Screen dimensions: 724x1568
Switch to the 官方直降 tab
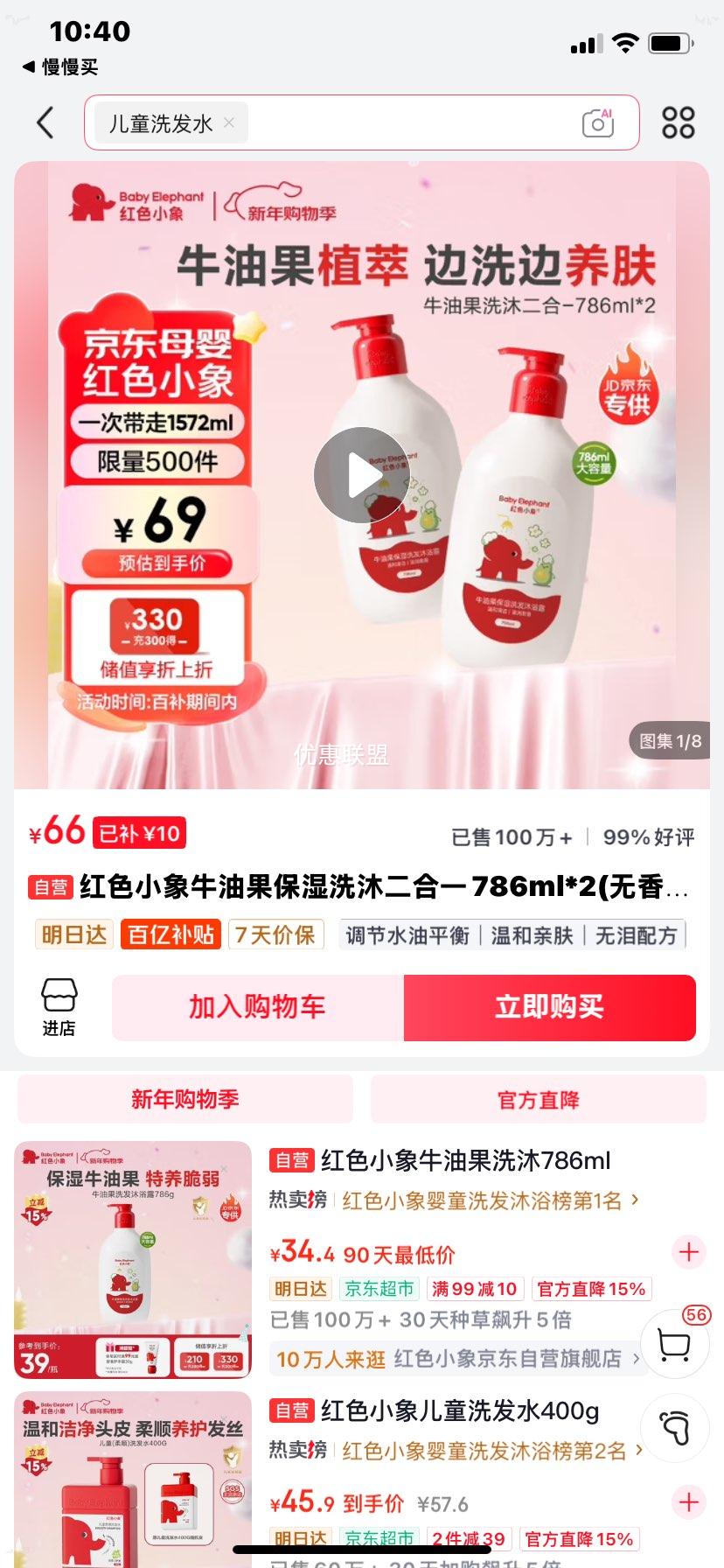536,1099
